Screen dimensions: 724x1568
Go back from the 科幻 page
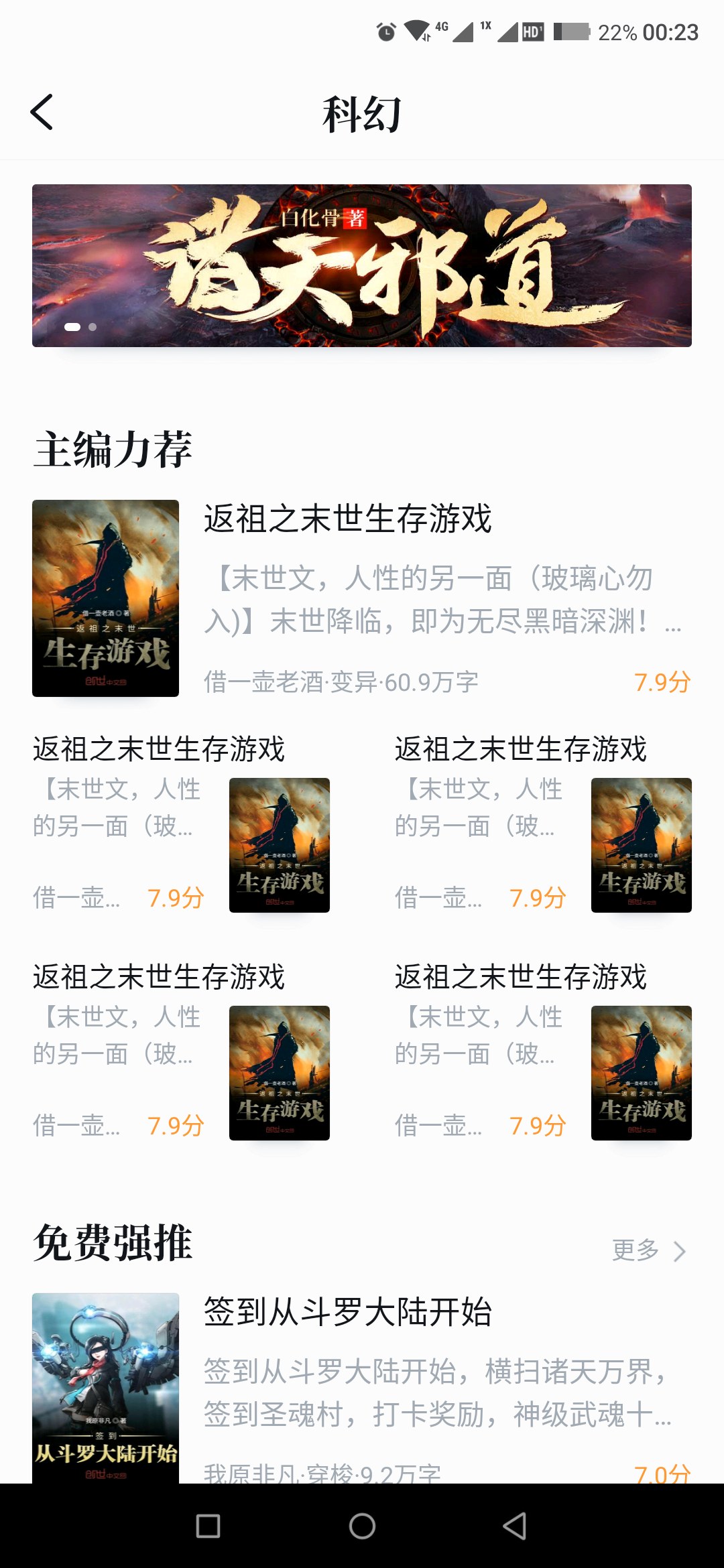tap(42, 112)
